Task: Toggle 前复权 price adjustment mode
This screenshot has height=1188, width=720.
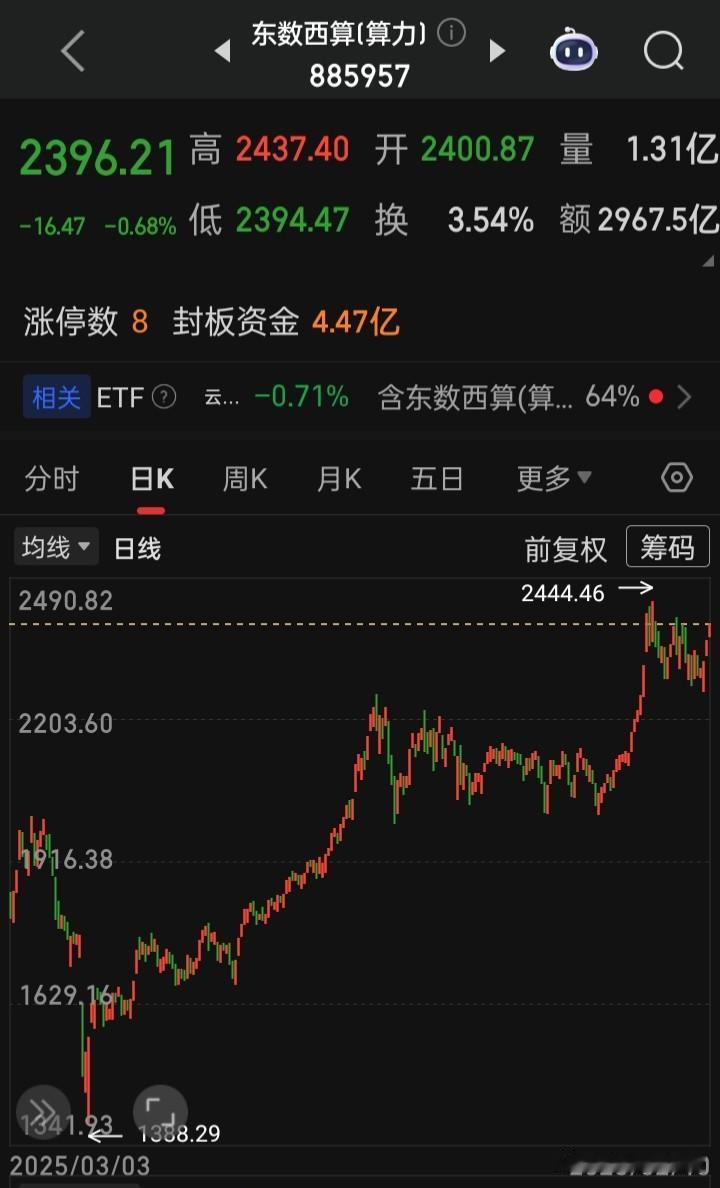Action: pos(566,549)
